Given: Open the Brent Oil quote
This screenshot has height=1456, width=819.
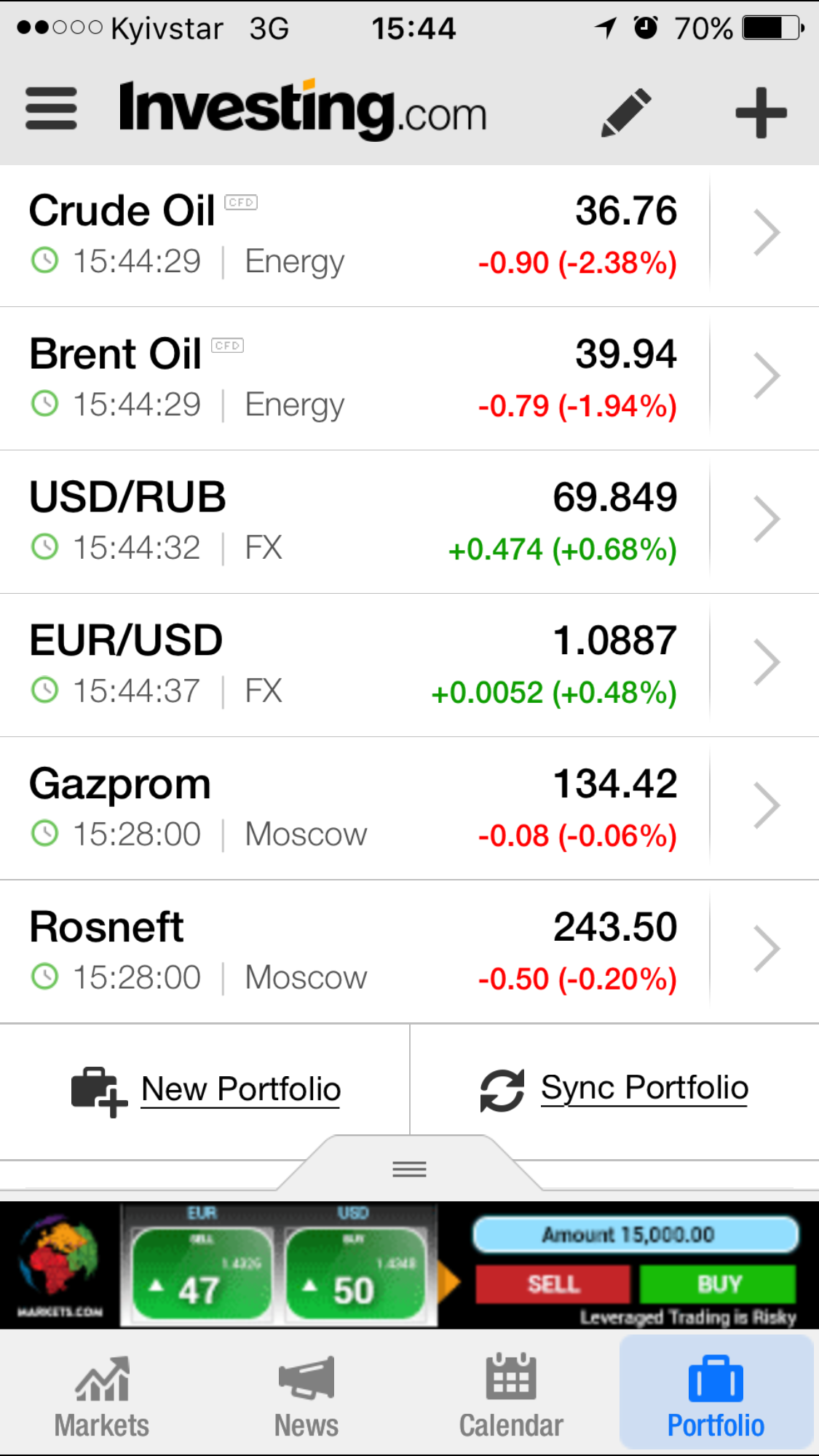Looking at the screenshot, I should [x=354, y=378].
